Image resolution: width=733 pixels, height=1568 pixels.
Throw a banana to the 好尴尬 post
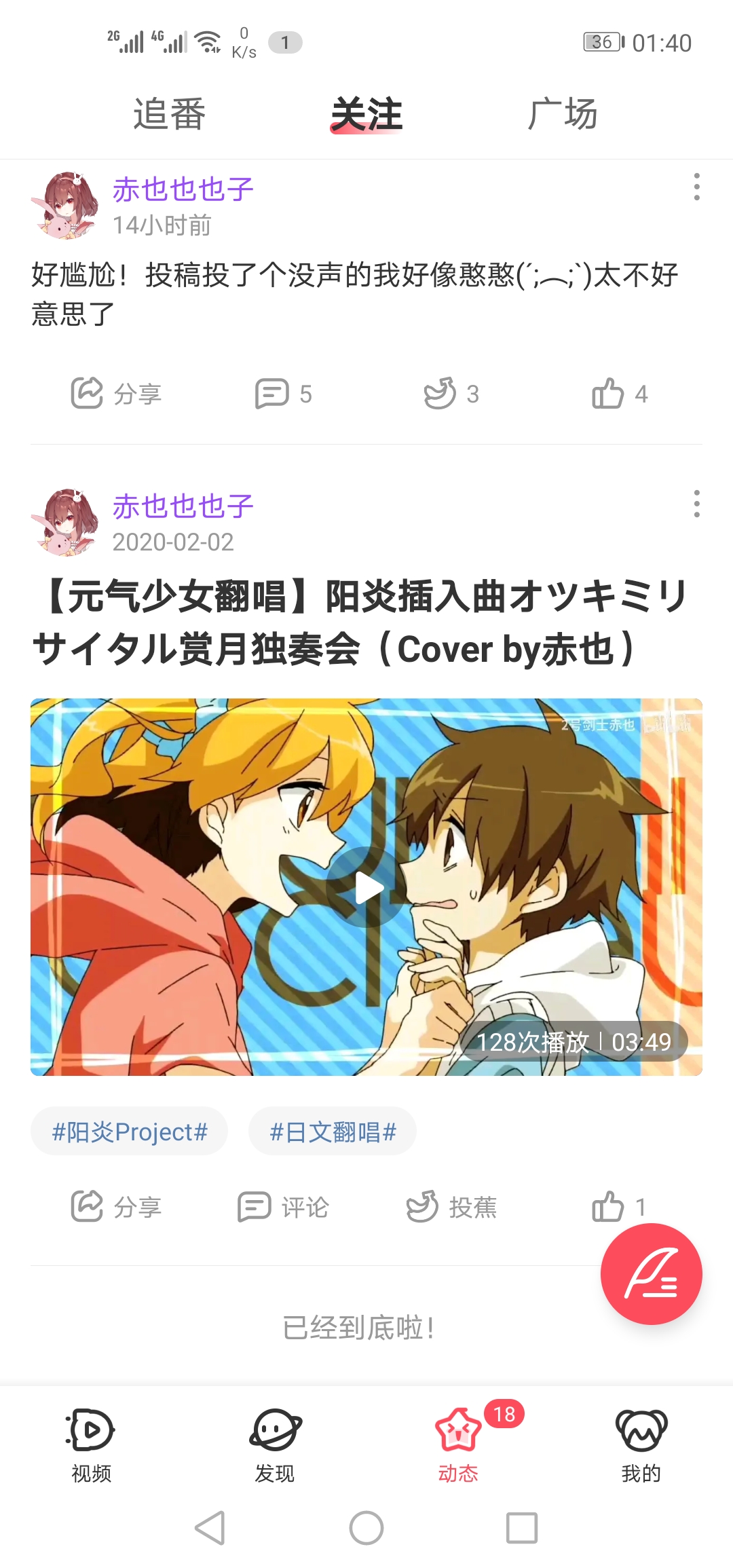tap(451, 394)
